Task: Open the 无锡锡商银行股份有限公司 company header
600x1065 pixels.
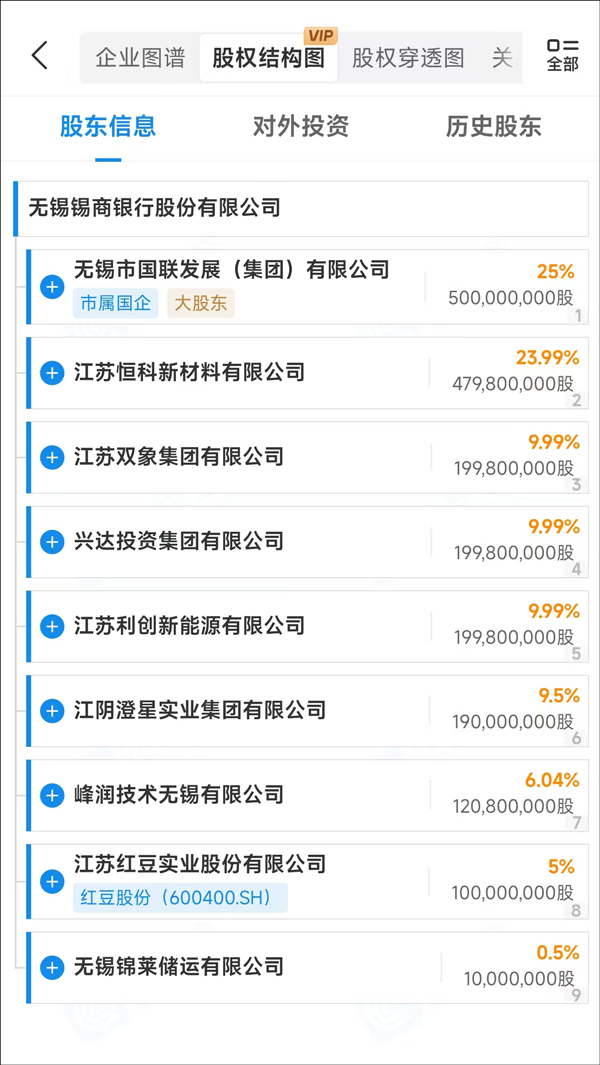Action: click(x=155, y=208)
